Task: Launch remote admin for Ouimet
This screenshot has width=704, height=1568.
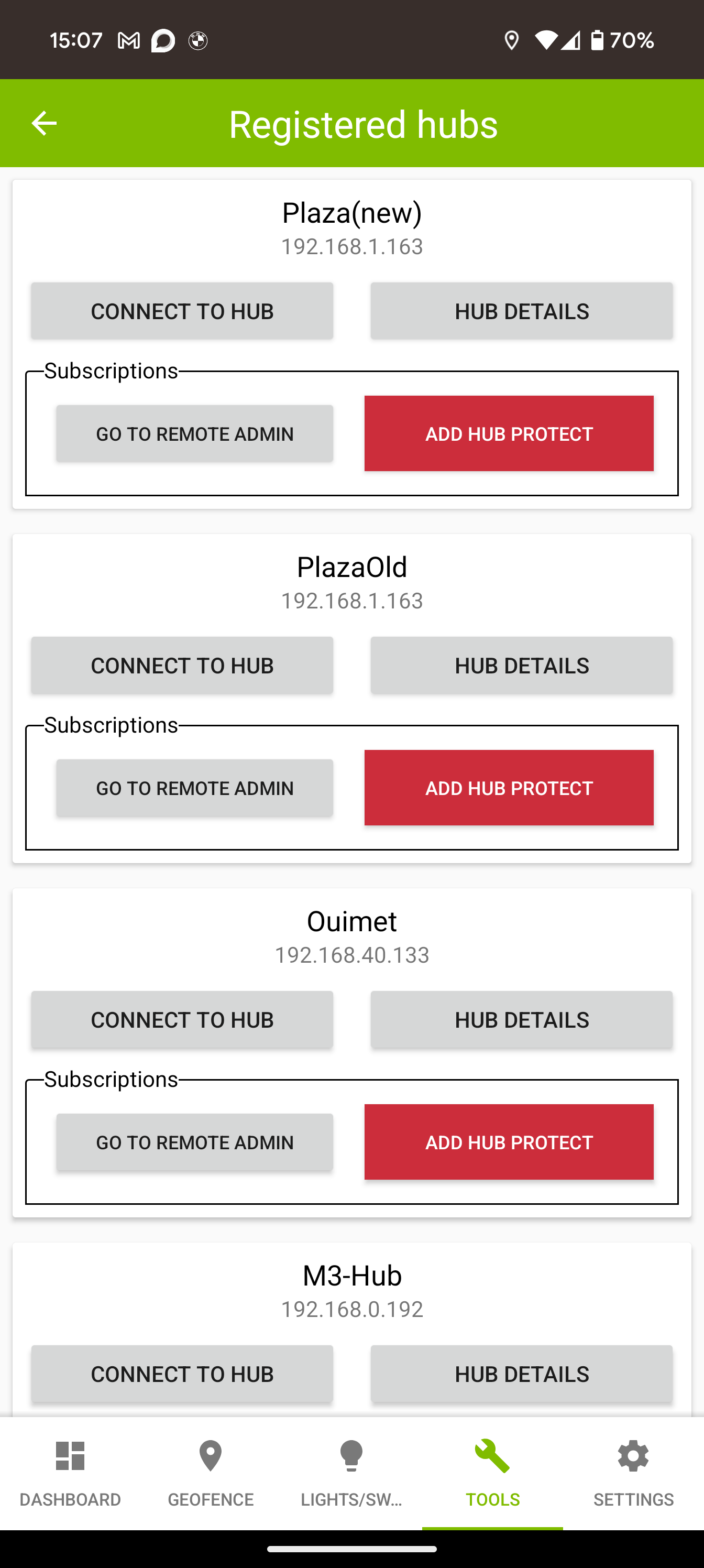Action: [x=195, y=1142]
